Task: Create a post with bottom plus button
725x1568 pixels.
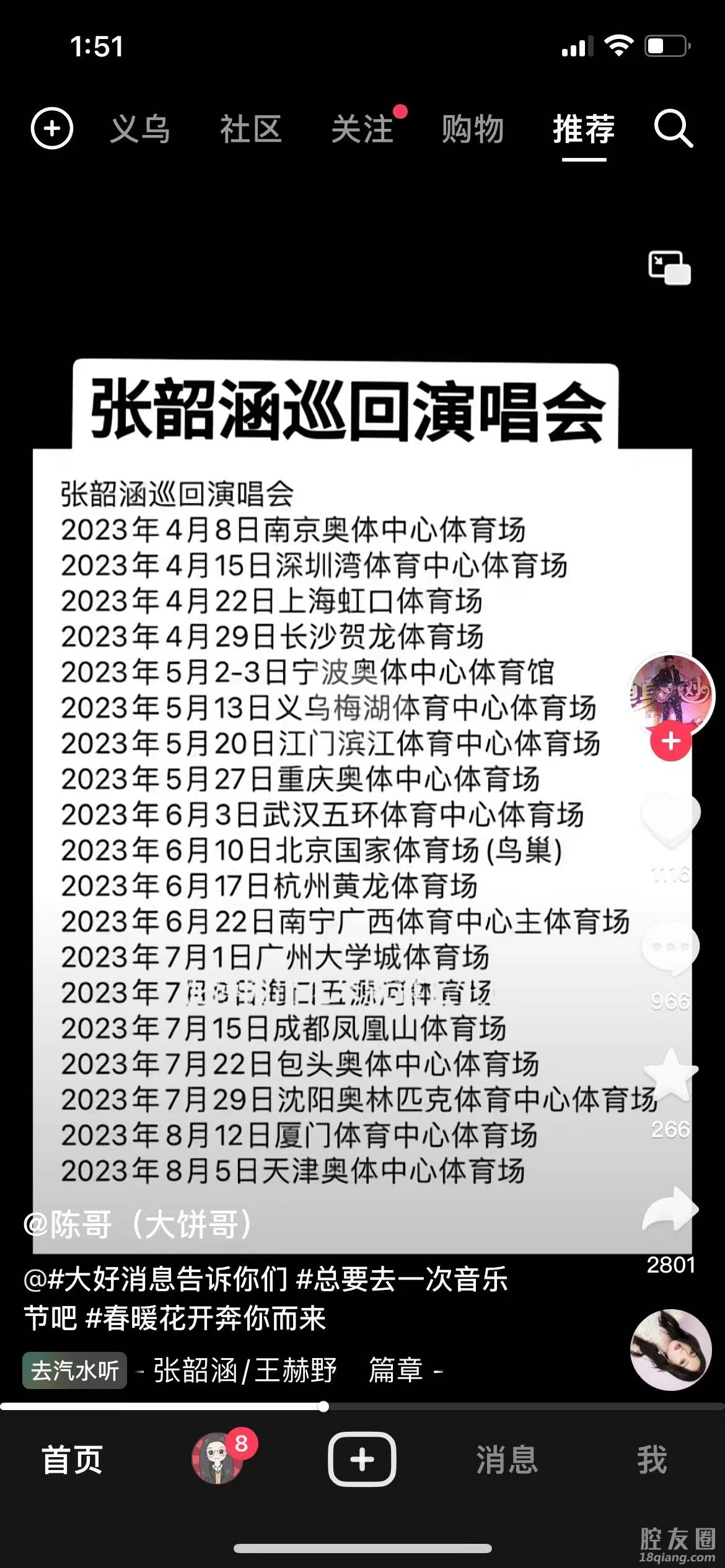Action: coord(362,1460)
